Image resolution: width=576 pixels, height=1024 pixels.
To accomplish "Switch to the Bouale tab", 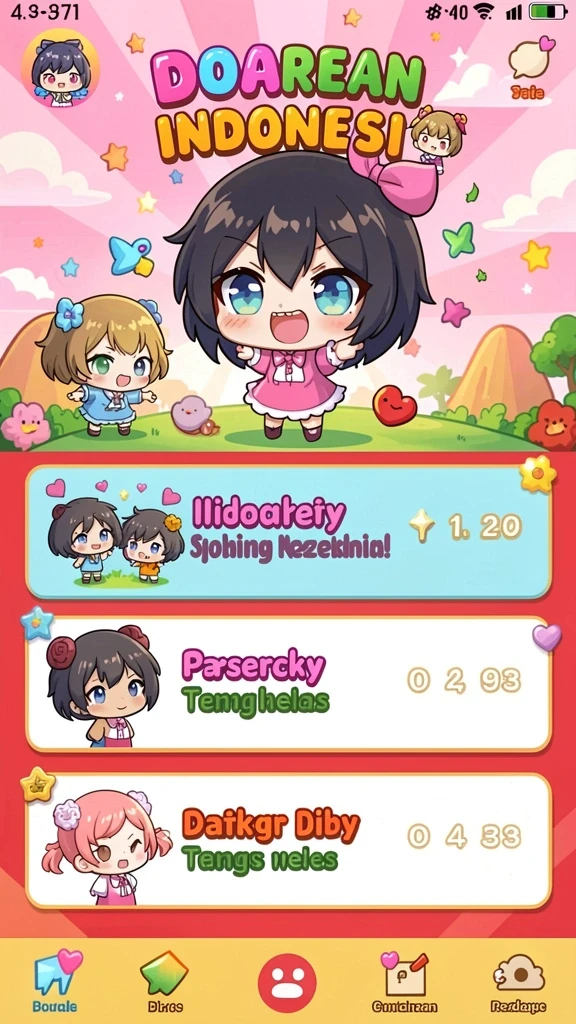I will 56,980.
